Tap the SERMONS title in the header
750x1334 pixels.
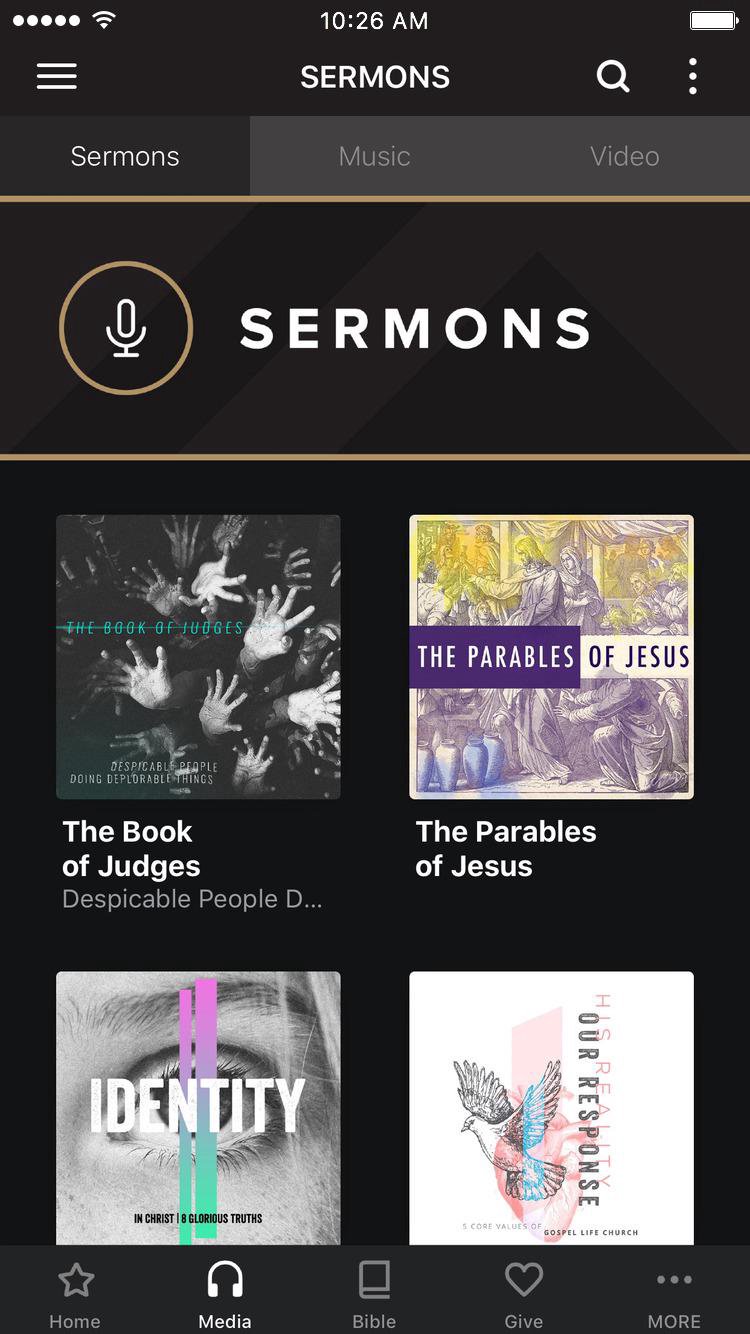[x=375, y=76]
